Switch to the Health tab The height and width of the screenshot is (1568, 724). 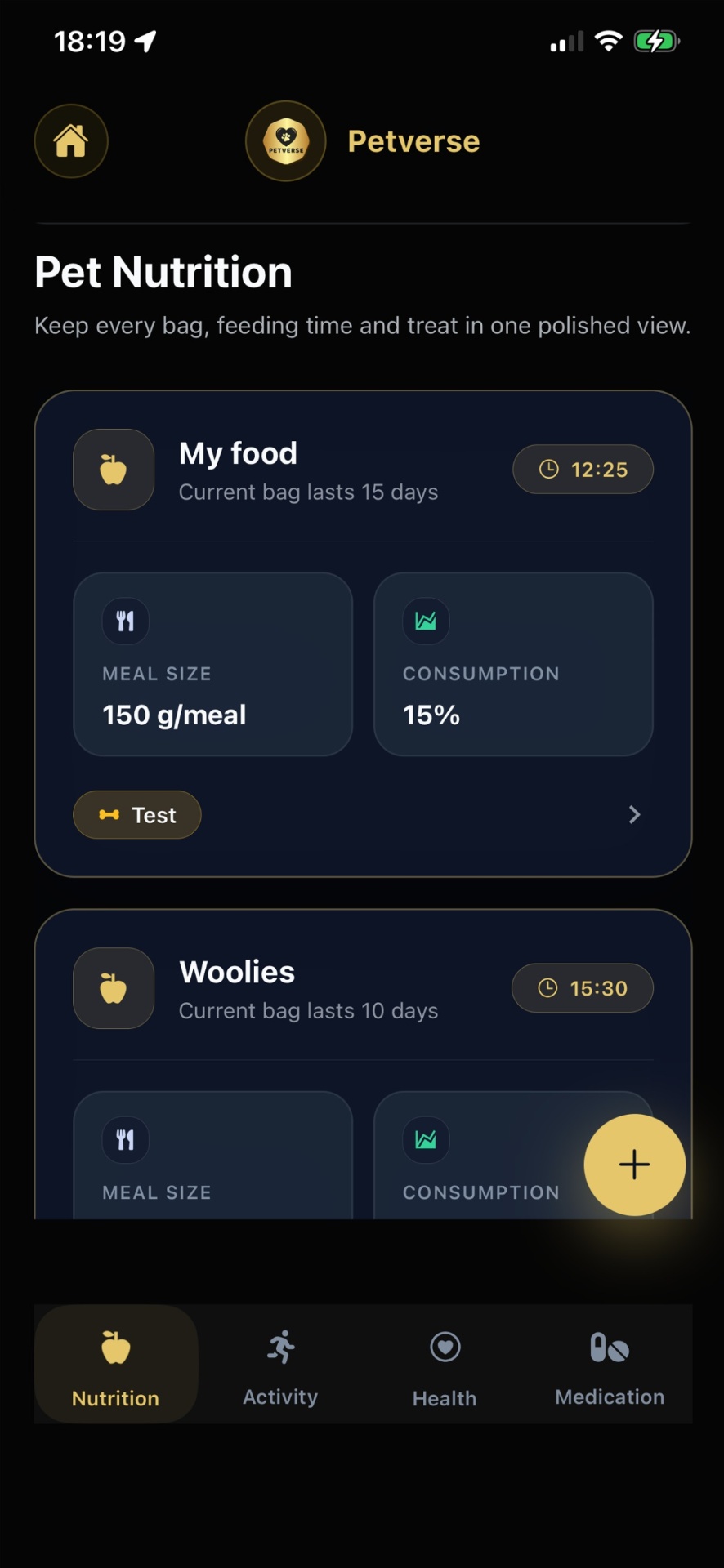[445, 1364]
